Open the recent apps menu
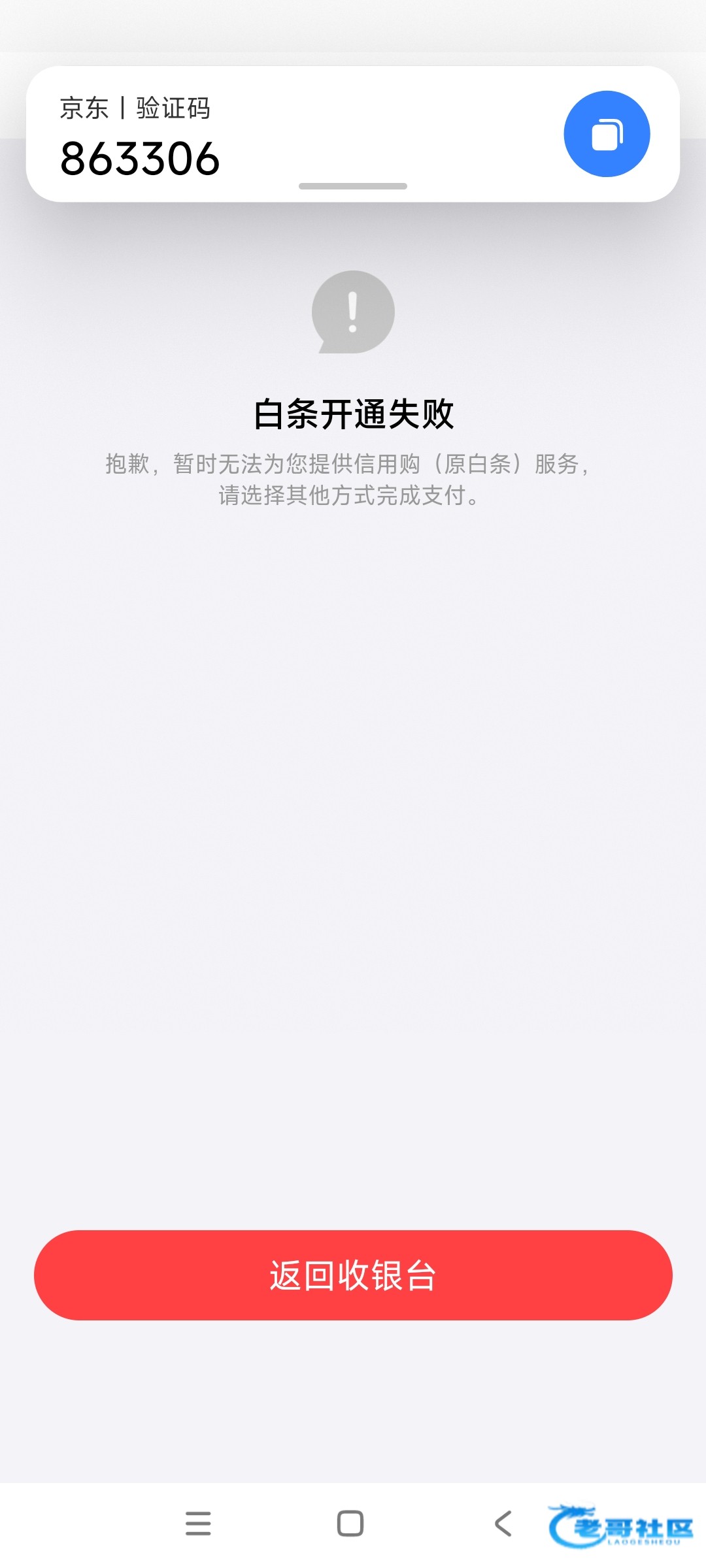This screenshot has height=1568, width=706. coord(198,1524)
